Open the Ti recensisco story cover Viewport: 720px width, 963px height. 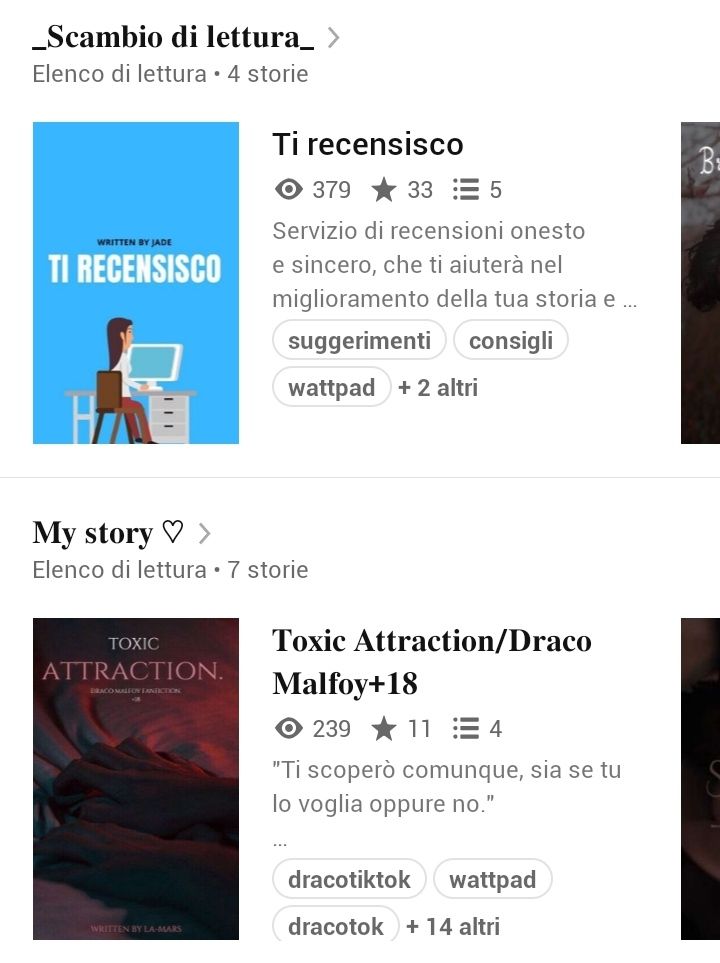[x=136, y=283]
